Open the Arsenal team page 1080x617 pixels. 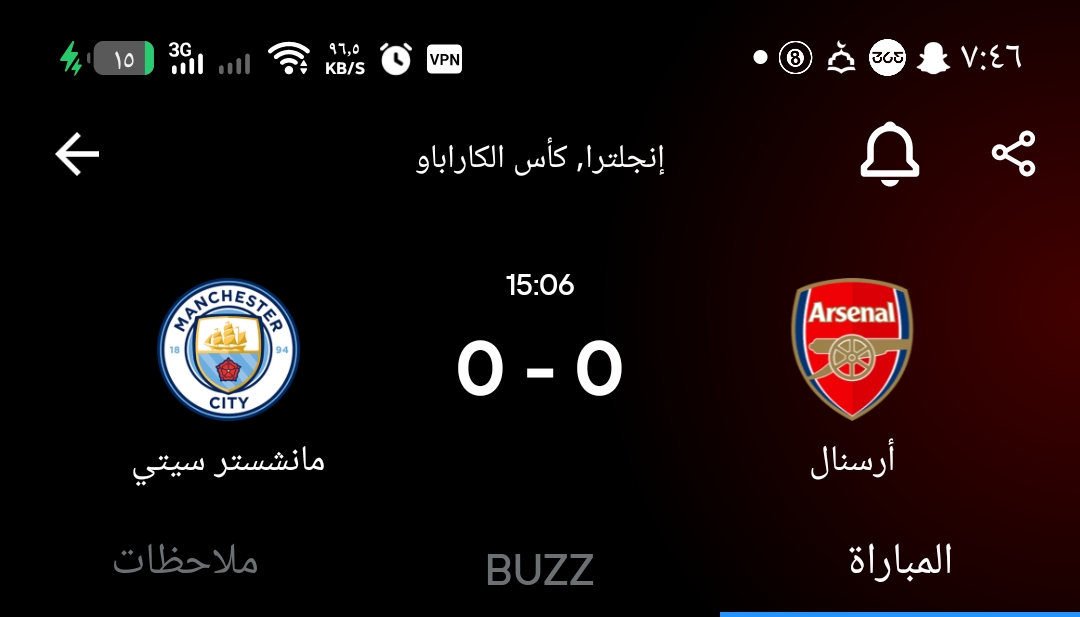click(x=852, y=349)
